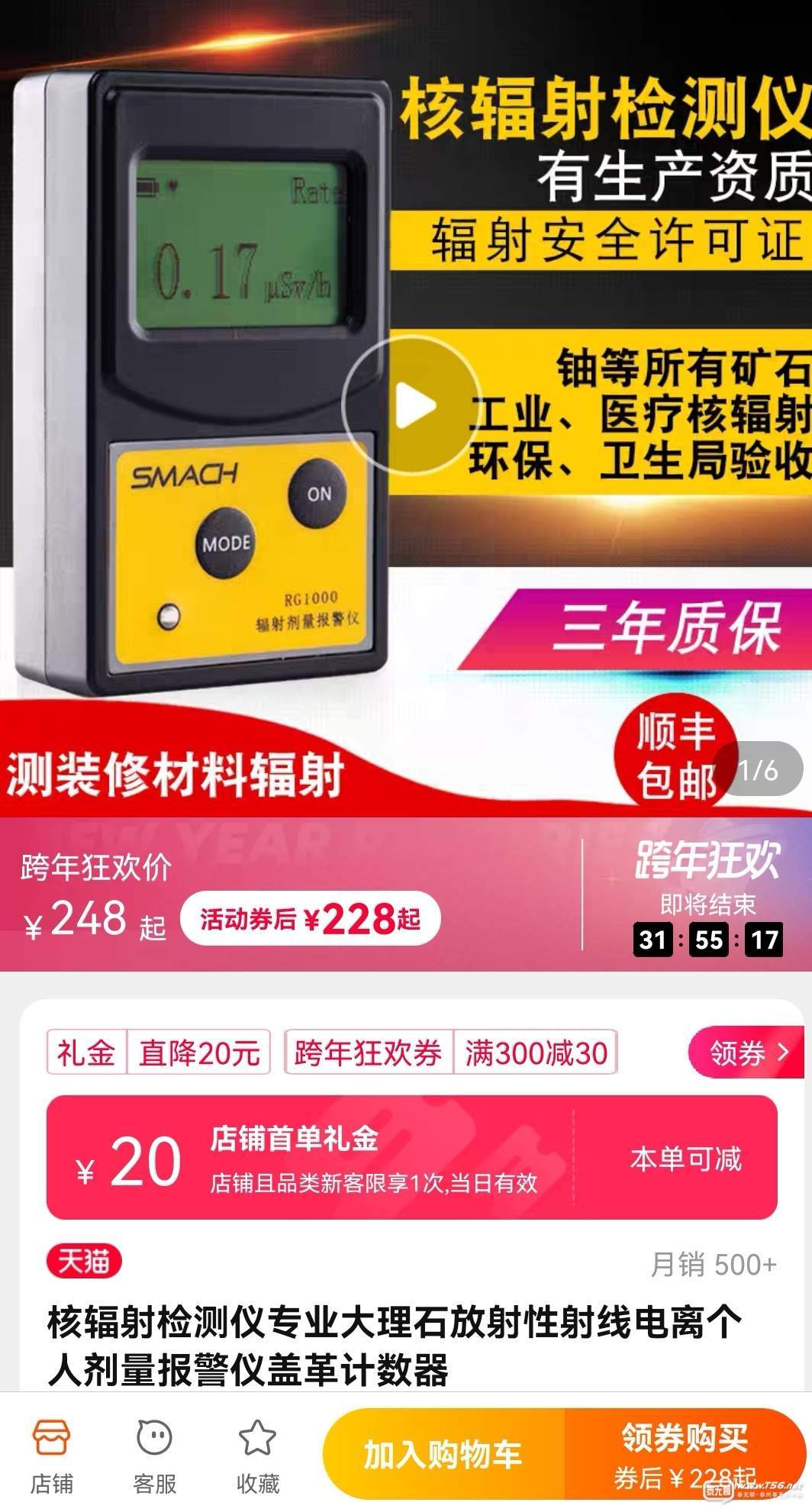Open the 礼金 直降20元 discount tag
The image size is (812, 1512).
pyautogui.click(x=159, y=1053)
